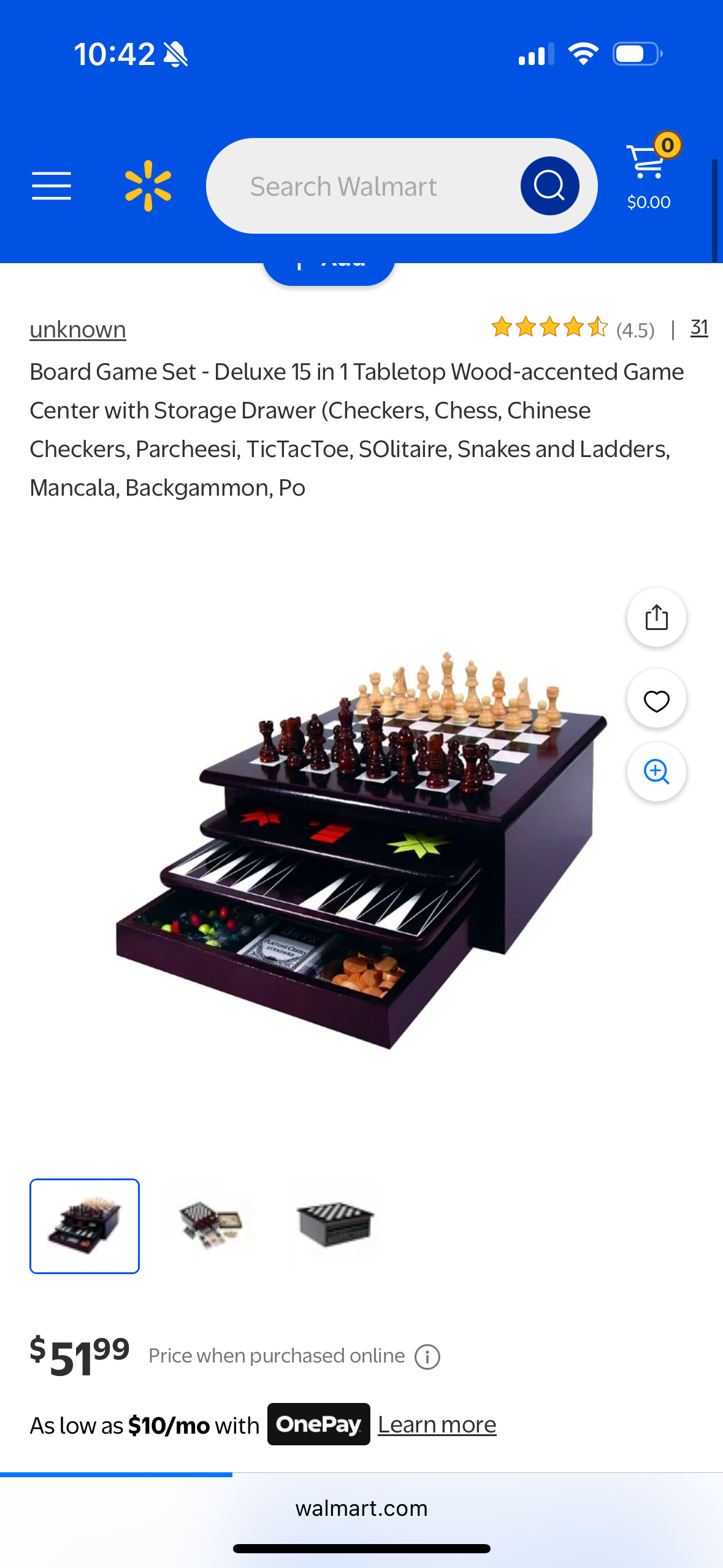Tap the round search button
Screen dimensions: 723x1568
549,186
